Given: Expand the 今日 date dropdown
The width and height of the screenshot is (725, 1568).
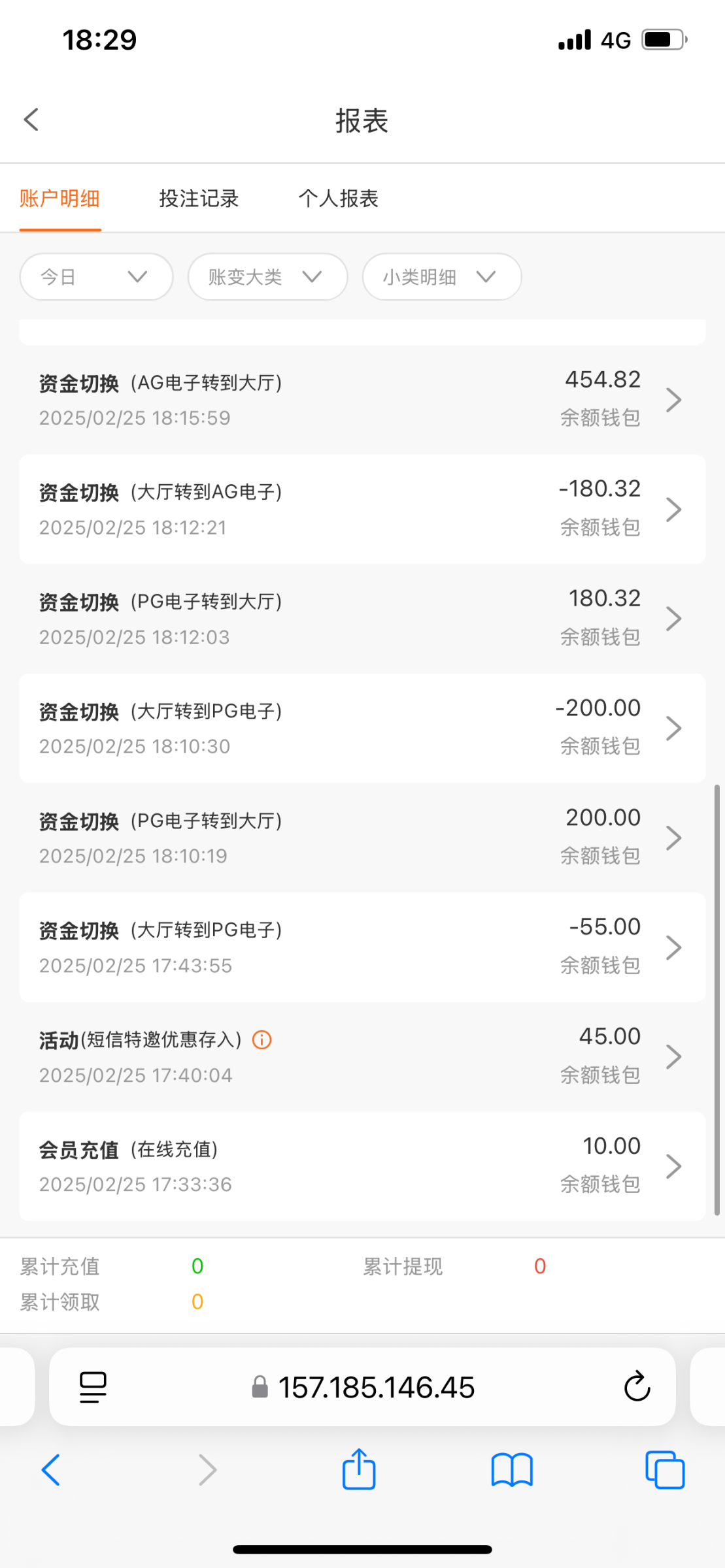Looking at the screenshot, I should [x=96, y=277].
